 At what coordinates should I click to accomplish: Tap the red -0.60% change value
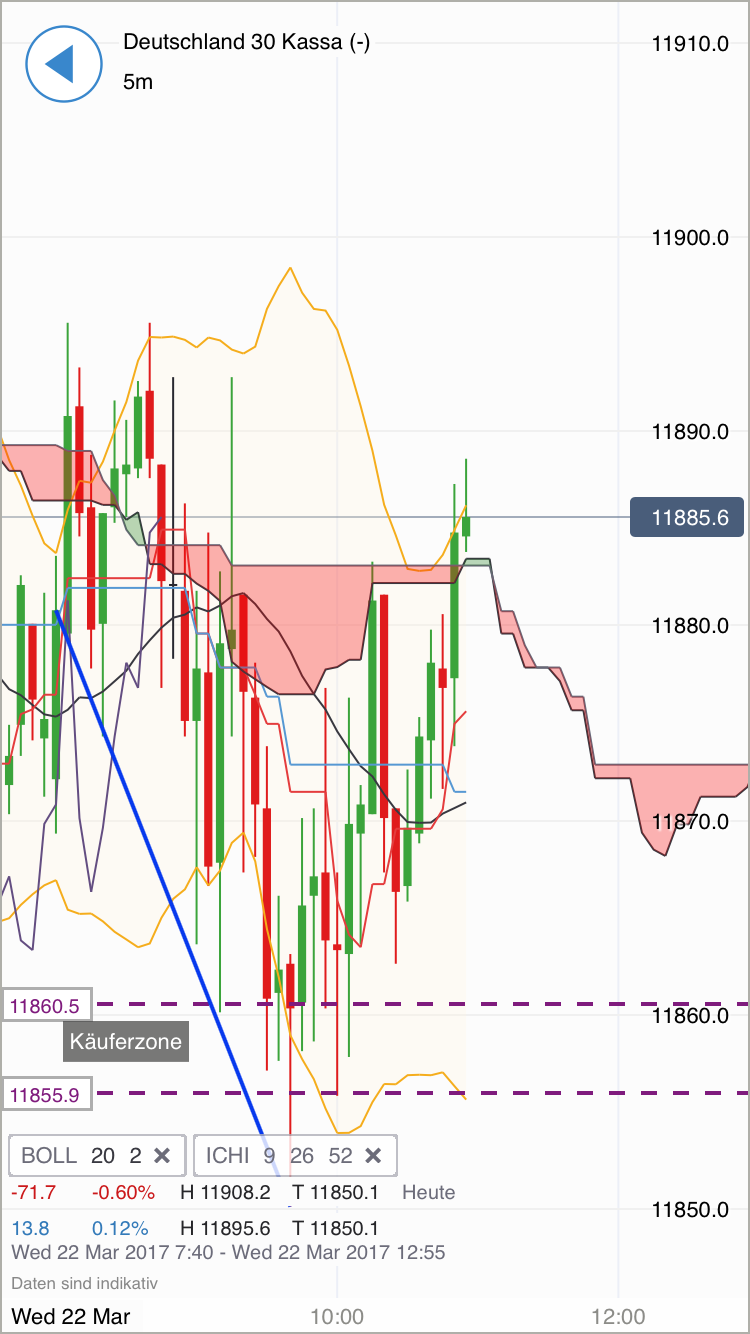[x=121, y=1192]
